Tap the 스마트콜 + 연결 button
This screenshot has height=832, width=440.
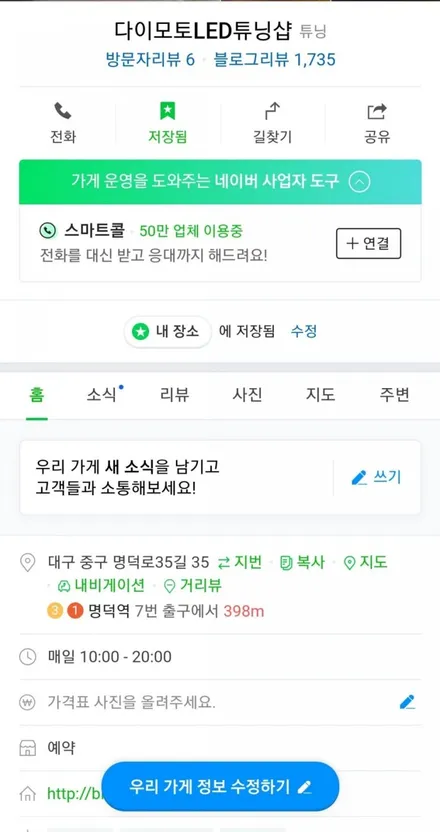(368, 244)
